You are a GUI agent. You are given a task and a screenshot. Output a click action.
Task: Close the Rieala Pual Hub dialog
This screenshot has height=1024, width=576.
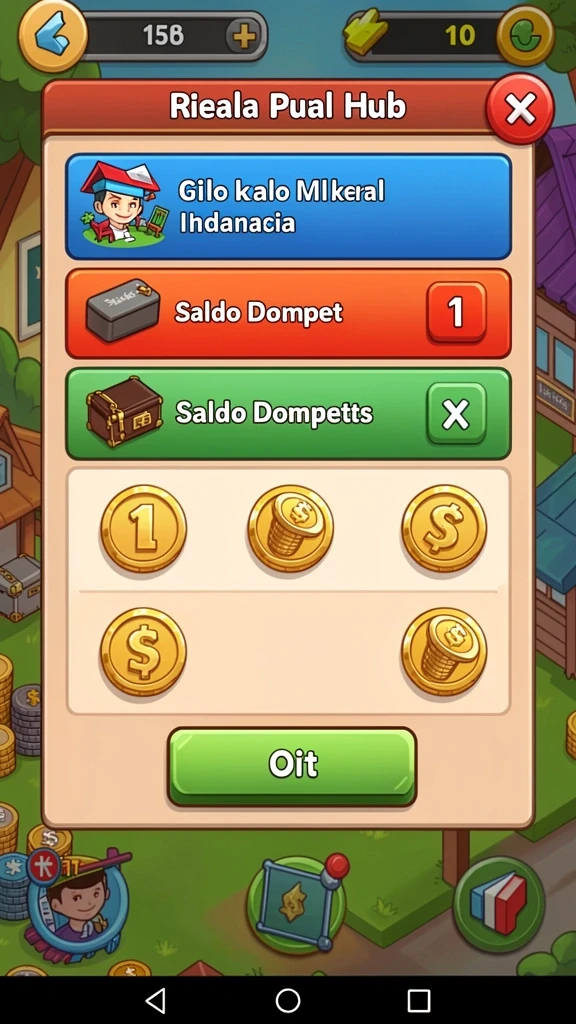(x=520, y=108)
